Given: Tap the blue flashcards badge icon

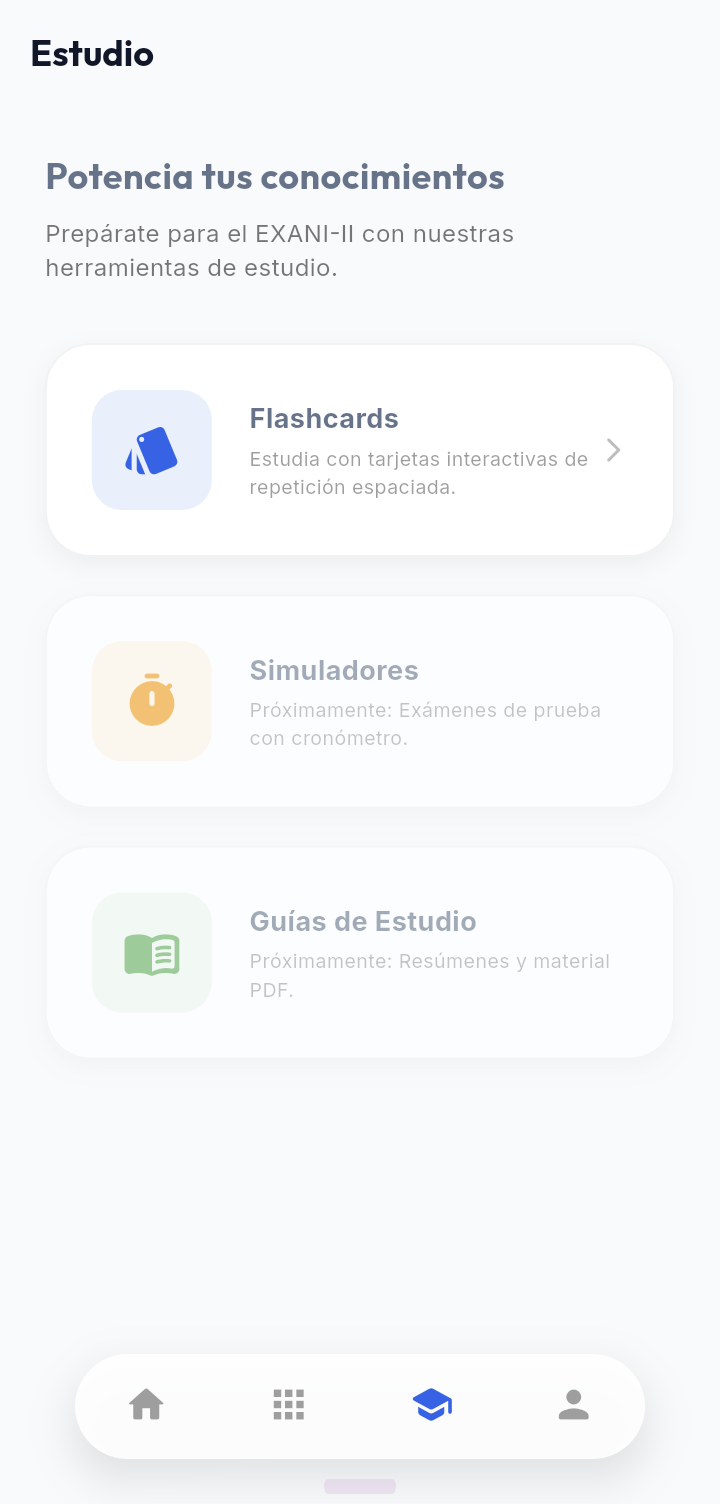Looking at the screenshot, I should pos(151,450).
